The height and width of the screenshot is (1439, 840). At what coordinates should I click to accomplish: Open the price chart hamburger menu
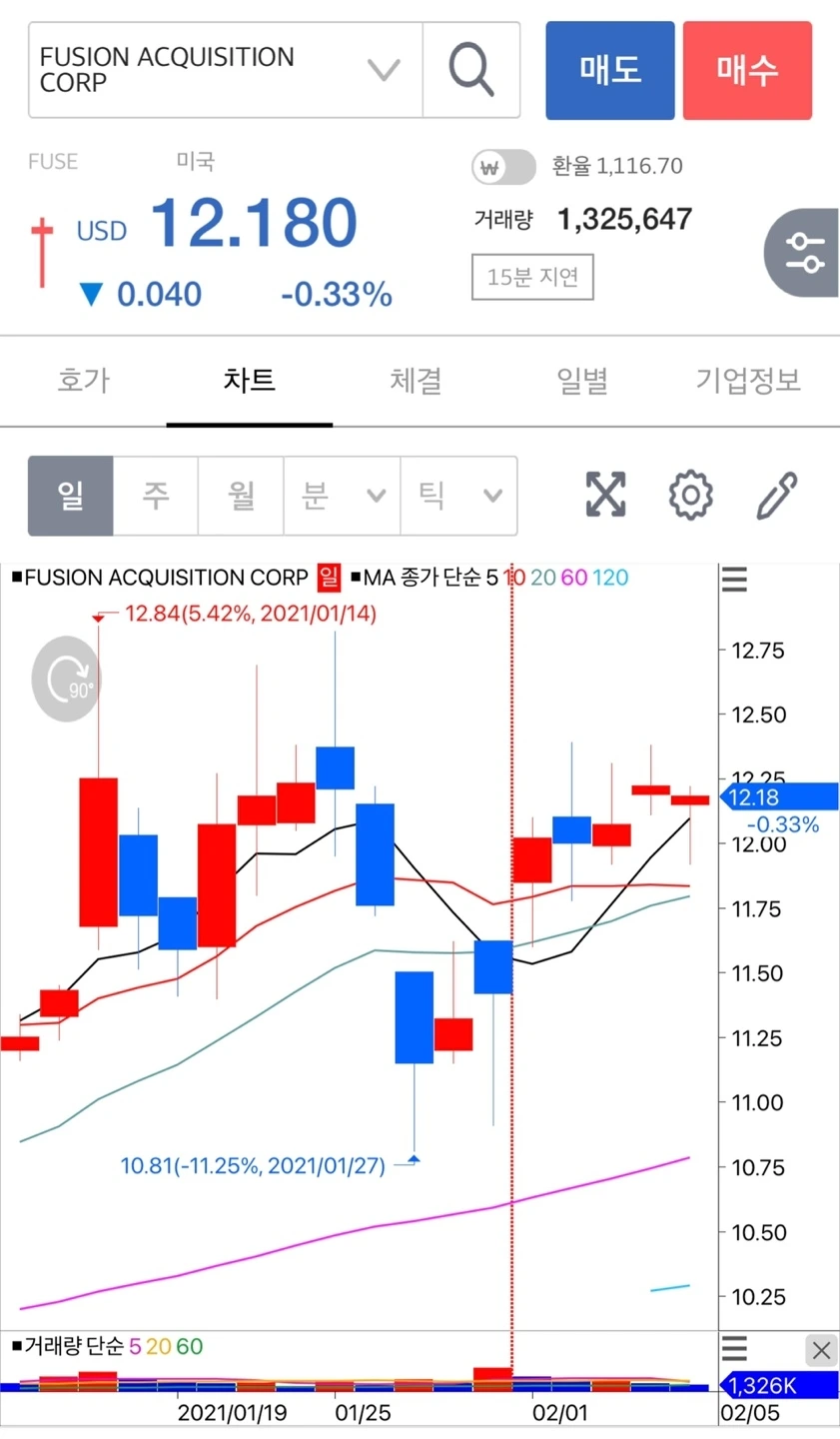tap(734, 580)
